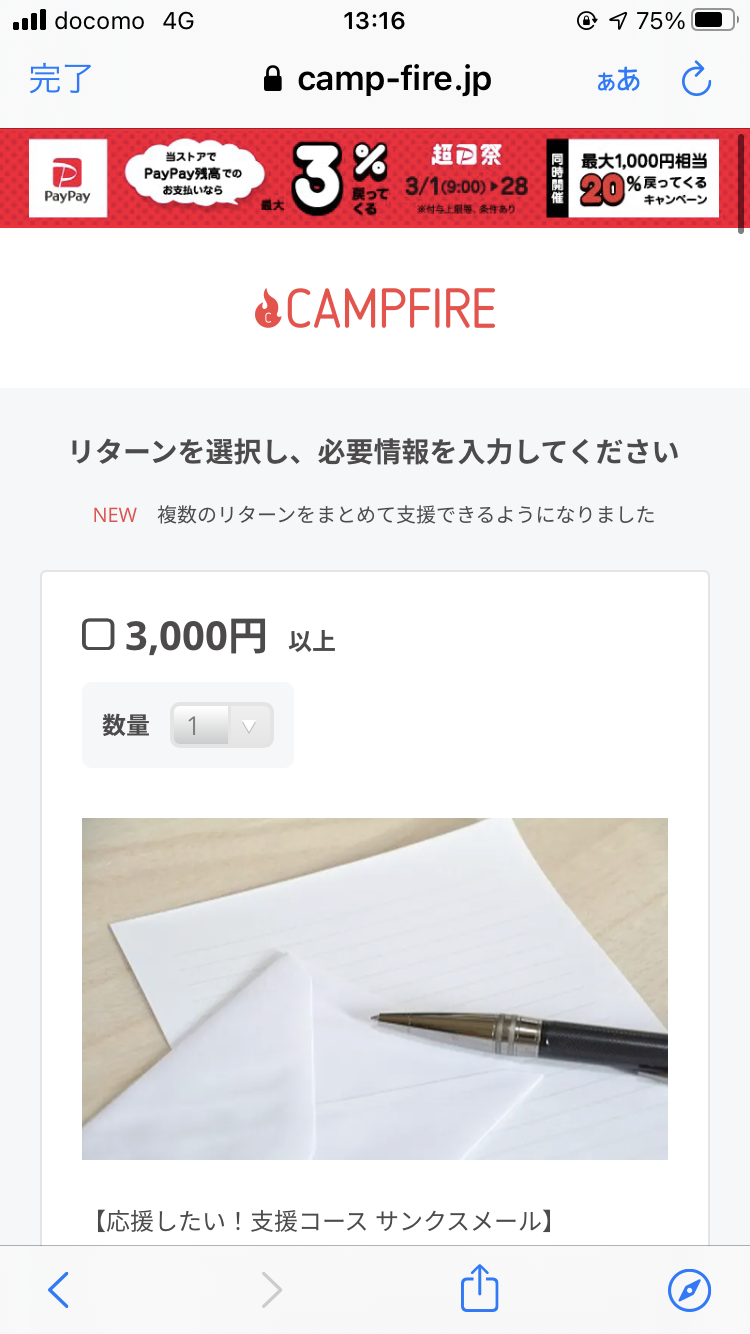Tap 完了 to close the browser view

[x=60, y=79]
